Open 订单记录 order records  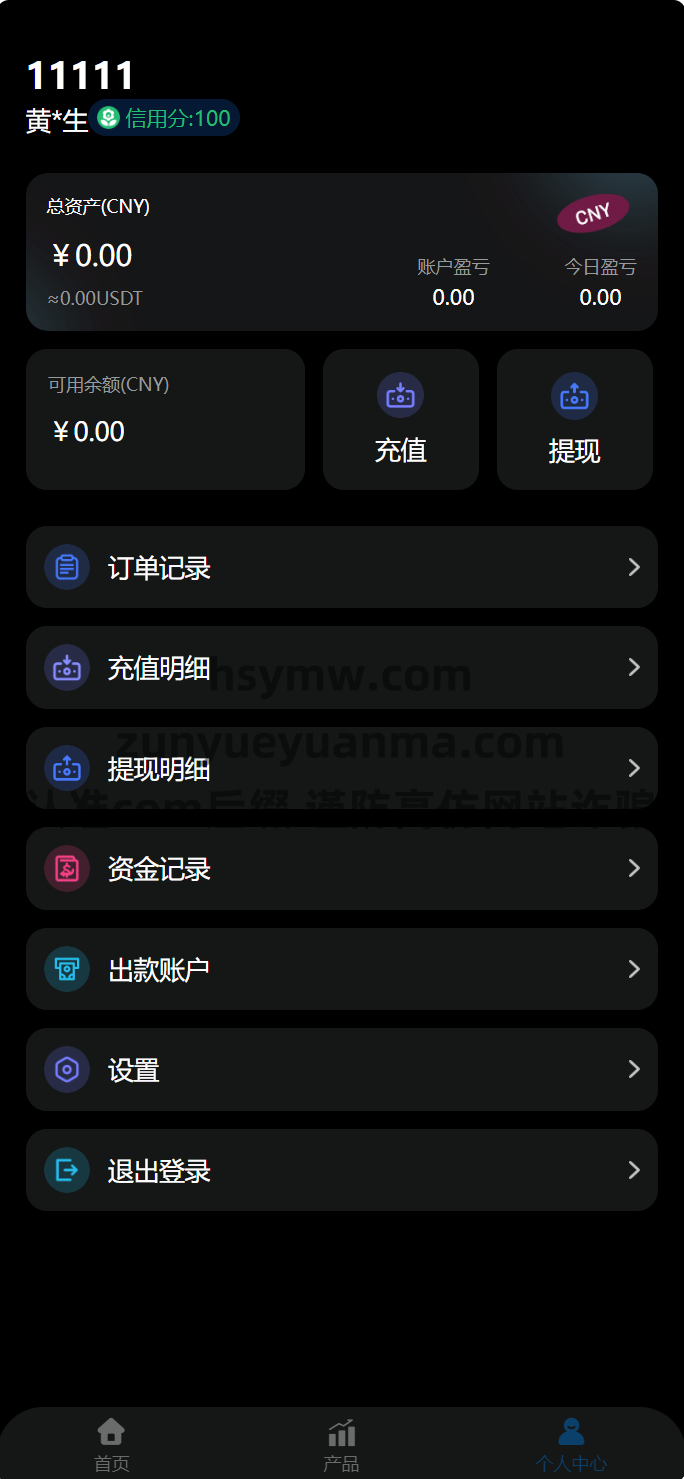pyautogui.click(x=342, y=567)
